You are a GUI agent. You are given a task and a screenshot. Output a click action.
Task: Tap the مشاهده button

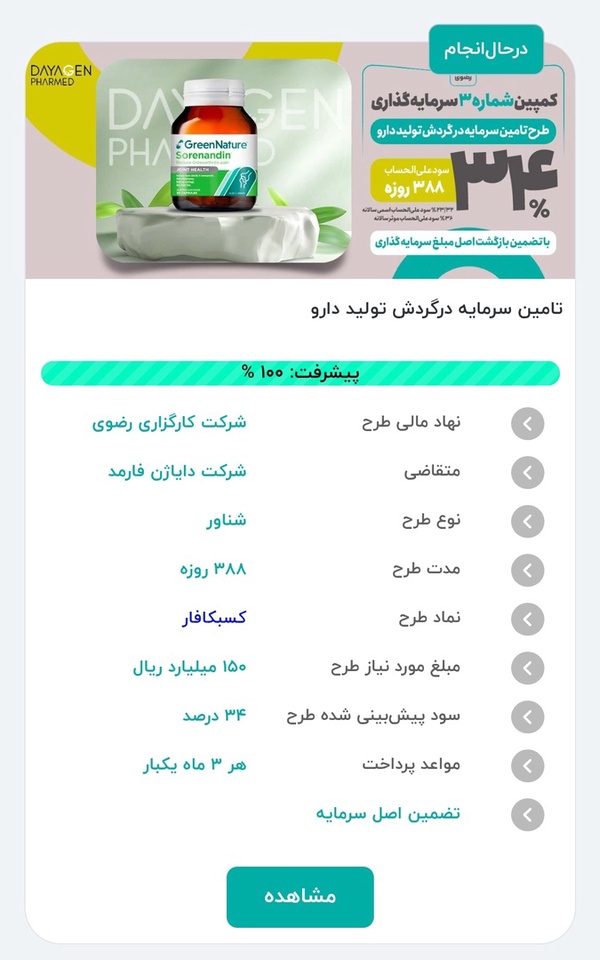(x=300, y=896)
